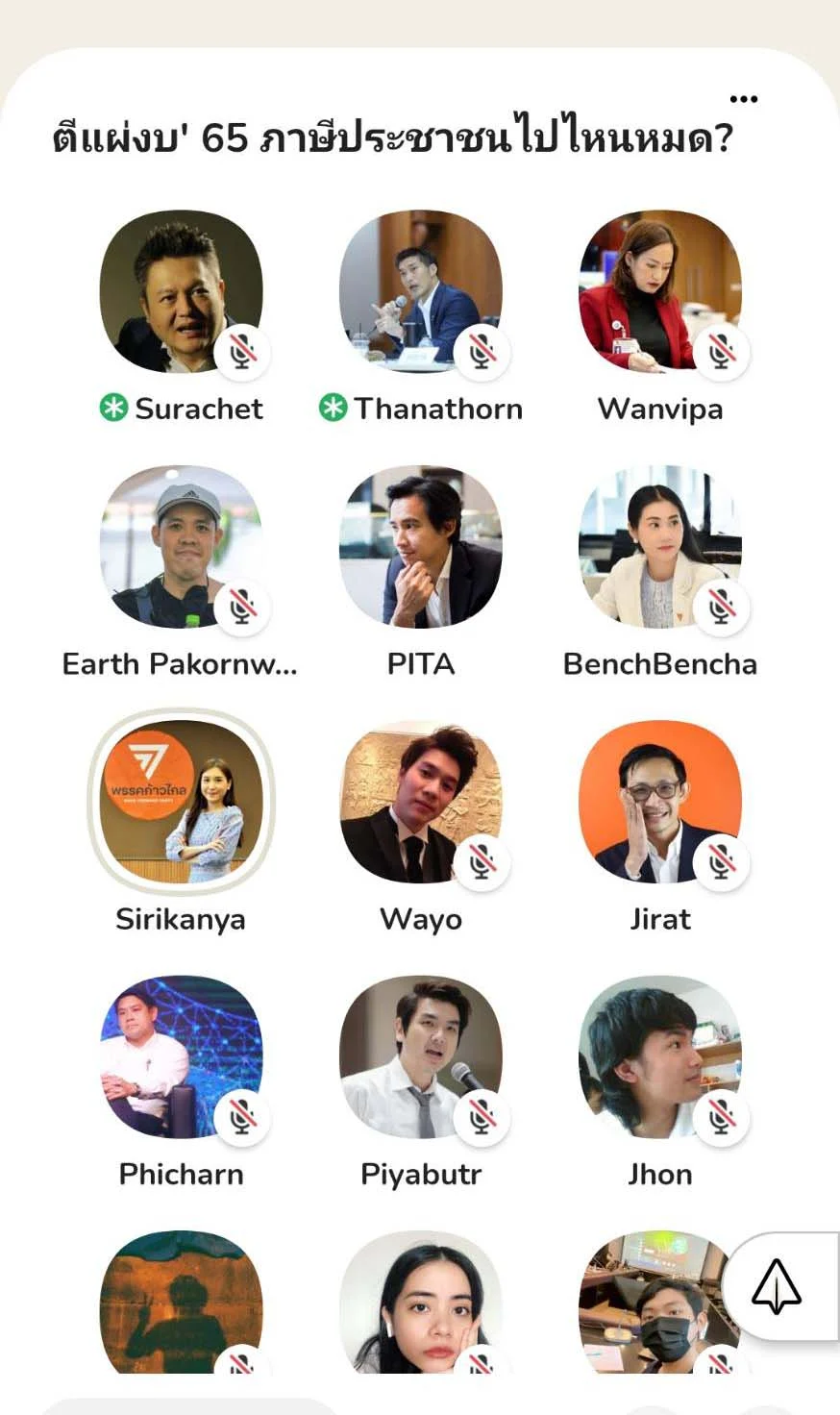Open Piyabutr's profile
The width and height of the screenshot is (840, 1415).
420,1056
